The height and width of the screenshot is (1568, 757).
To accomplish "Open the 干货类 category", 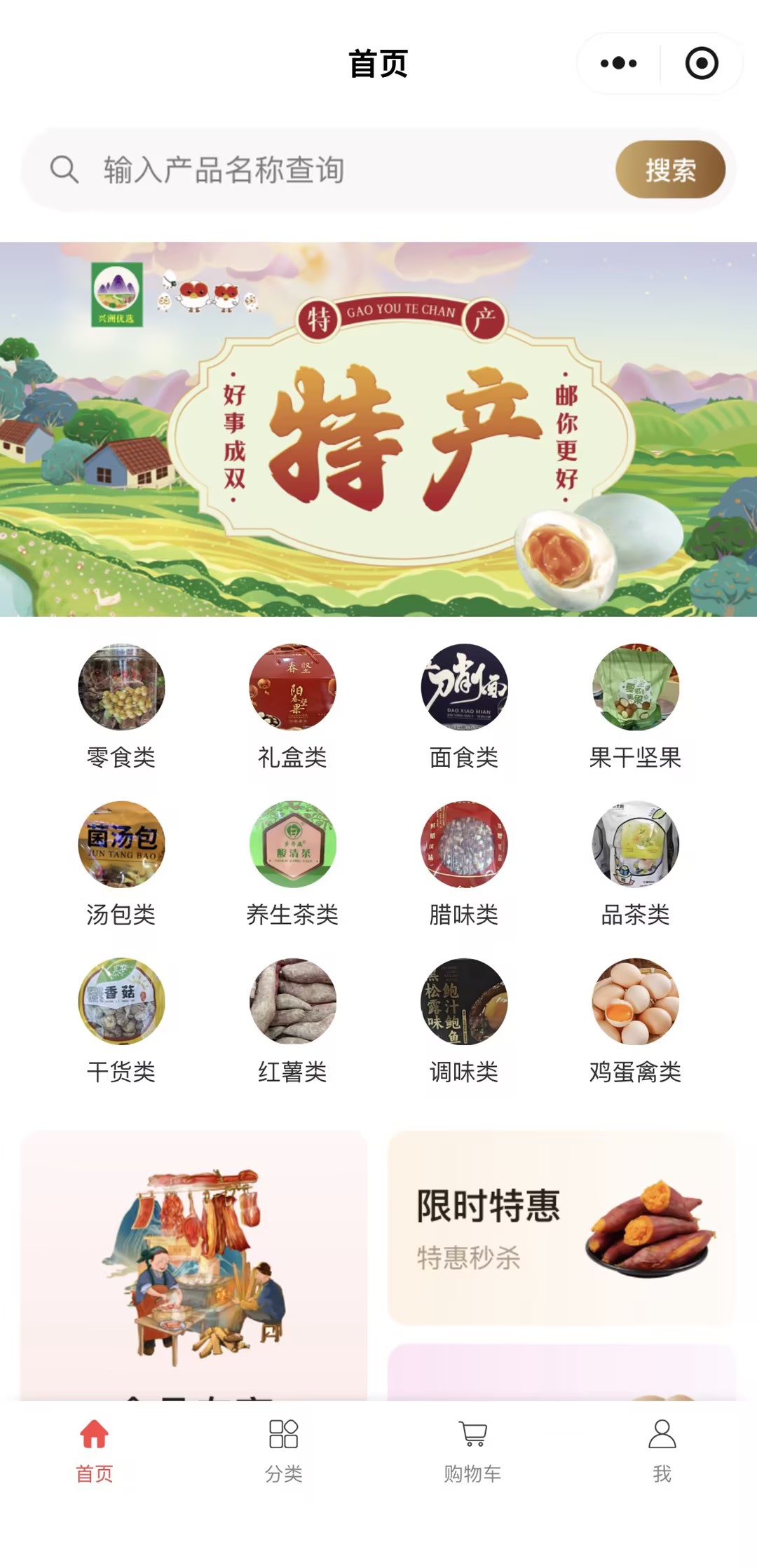I will pyautogui.click(x=121, y=1020).
